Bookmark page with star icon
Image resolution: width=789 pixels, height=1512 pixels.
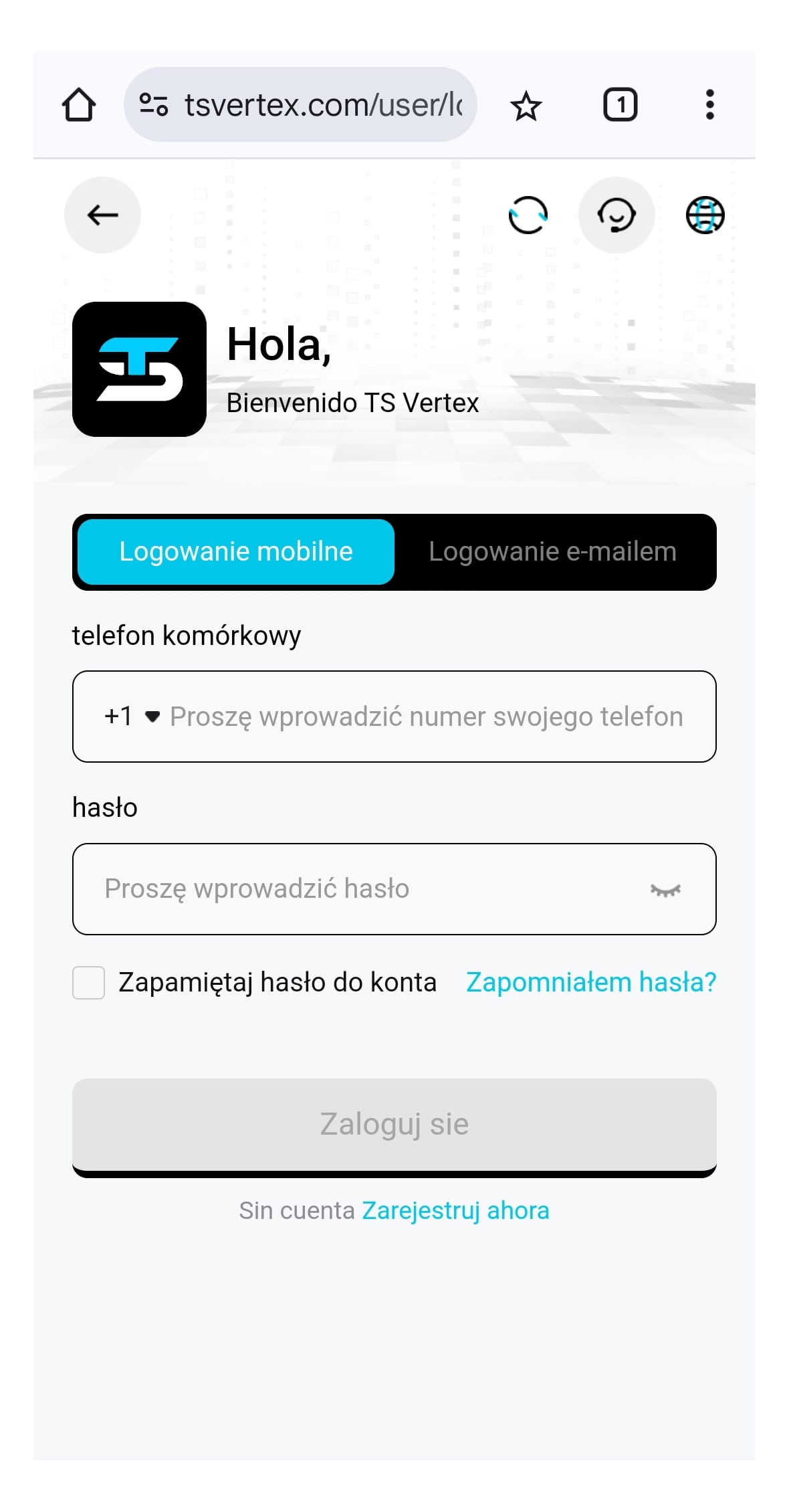click(526, 106)
